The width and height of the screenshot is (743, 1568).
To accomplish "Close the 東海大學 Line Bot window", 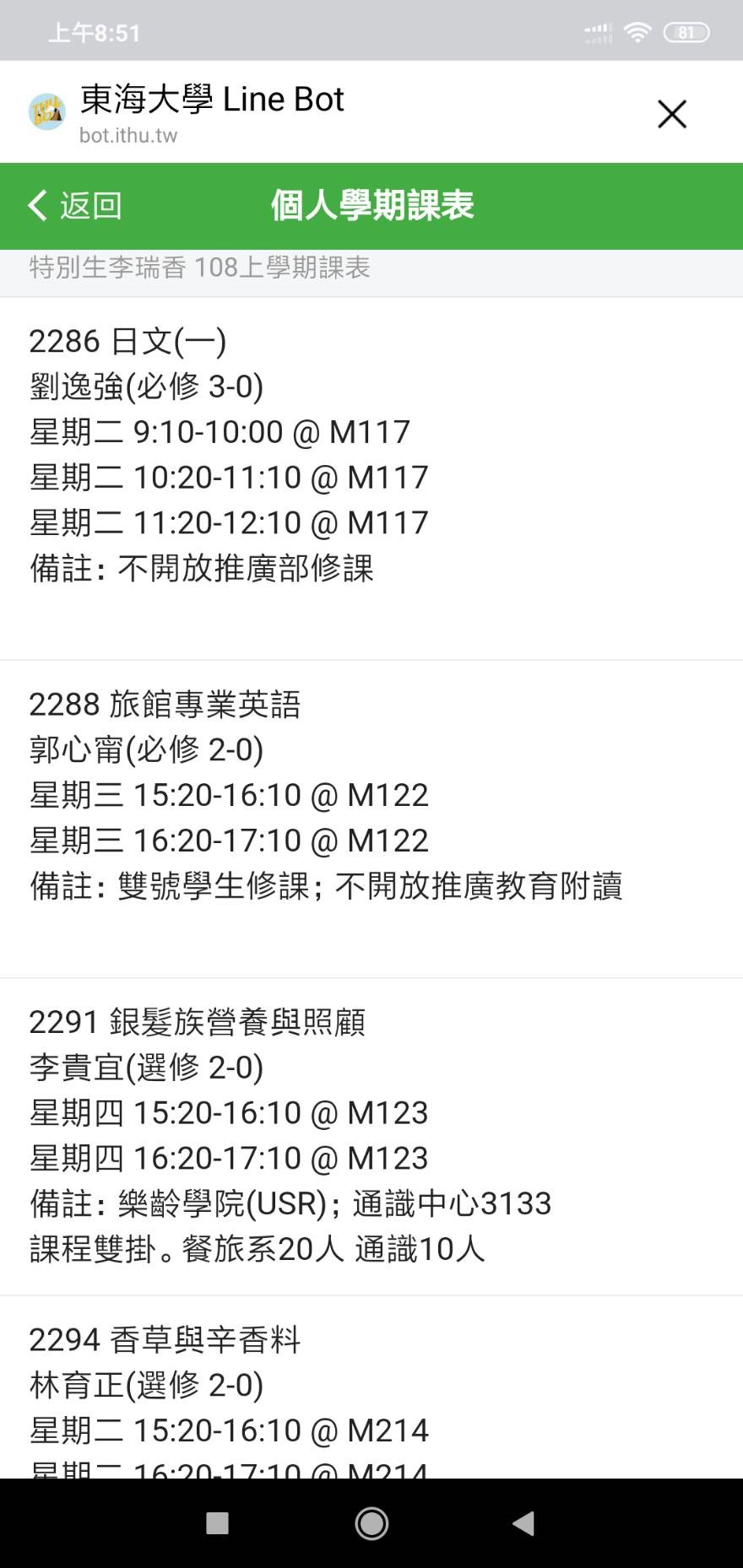I will (x=672, y=114).
